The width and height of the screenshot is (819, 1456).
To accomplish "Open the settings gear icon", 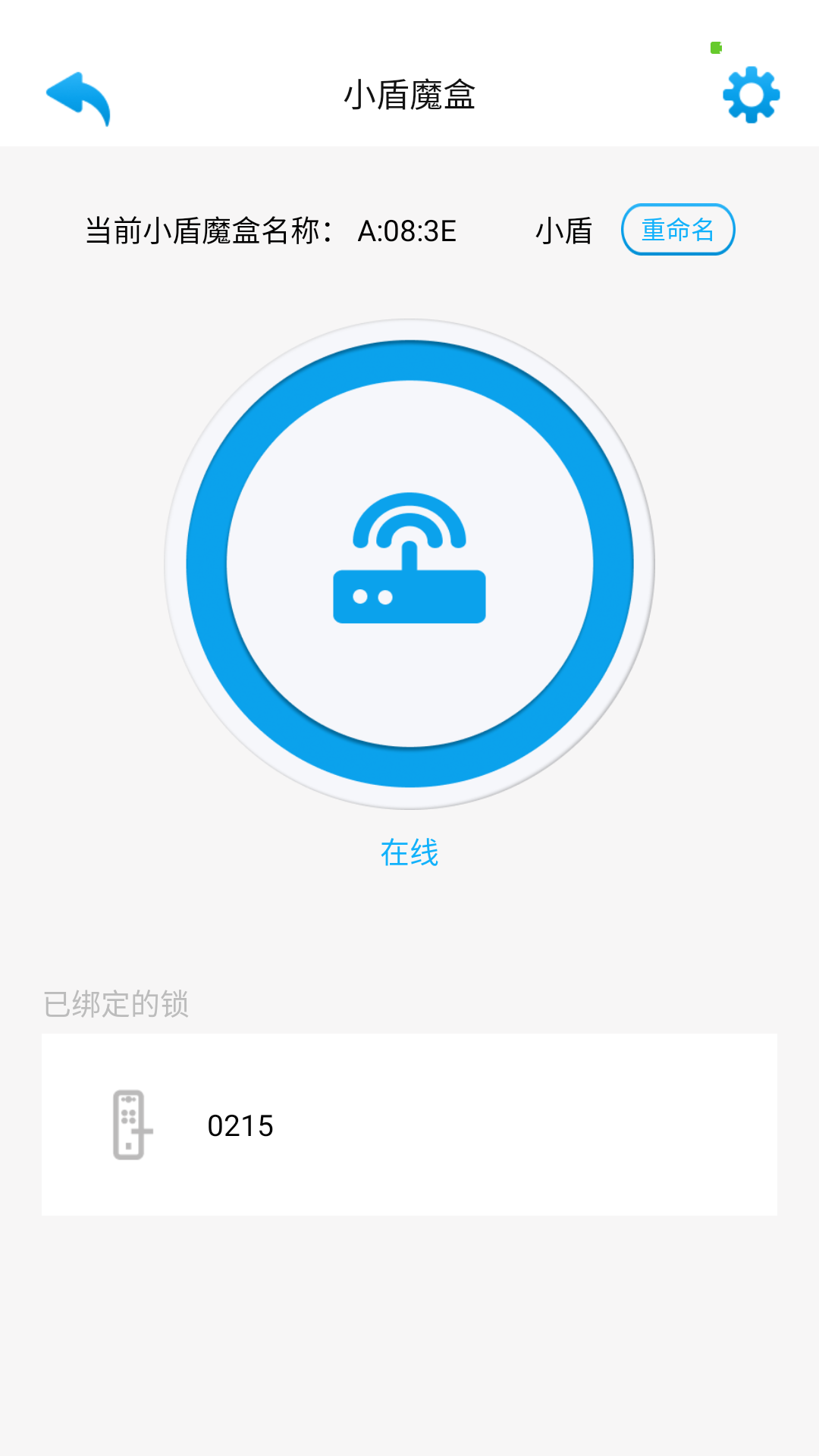I will coord(752,95).
